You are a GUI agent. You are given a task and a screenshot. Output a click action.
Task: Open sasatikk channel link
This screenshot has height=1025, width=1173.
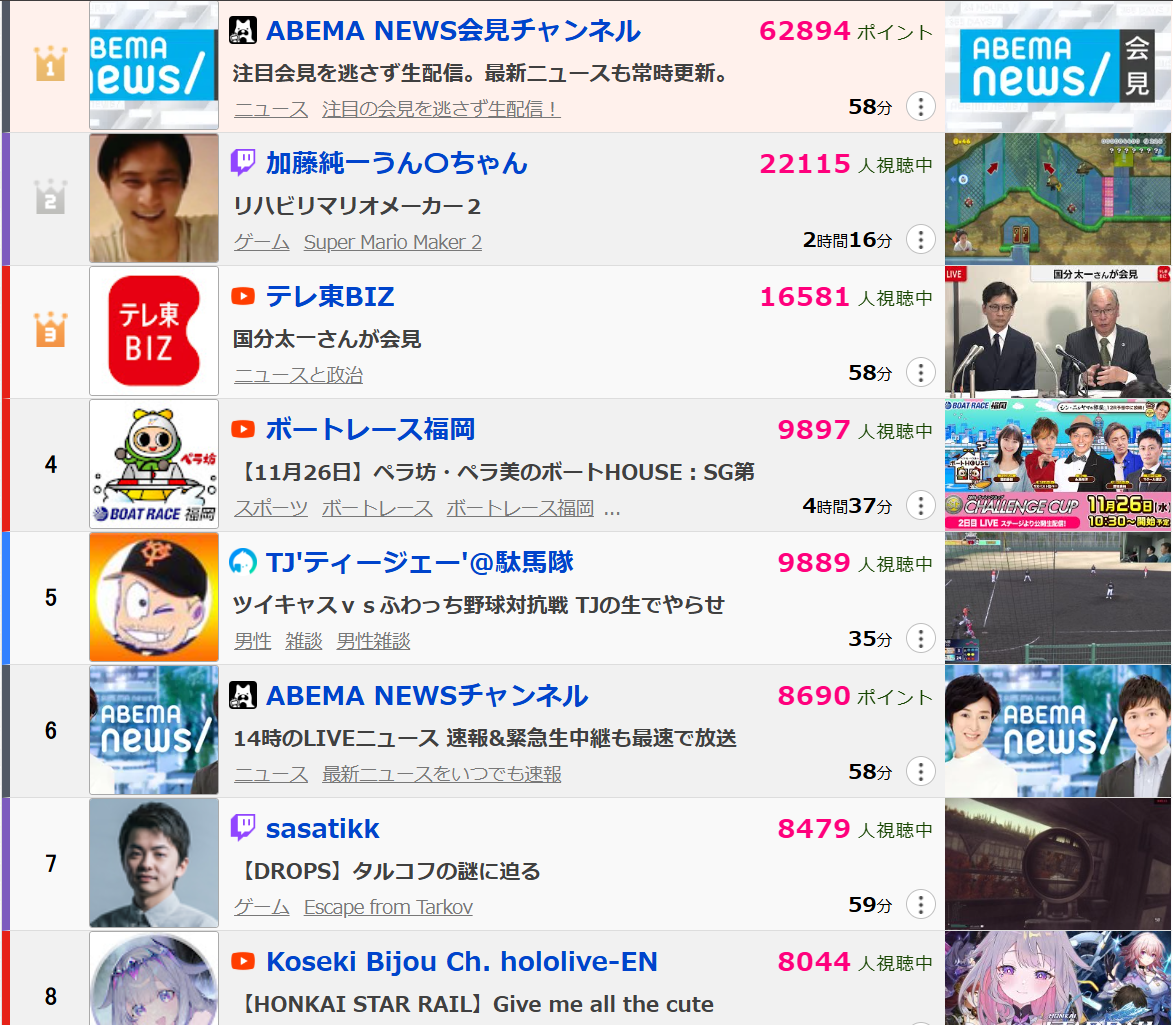coord(322,829)
